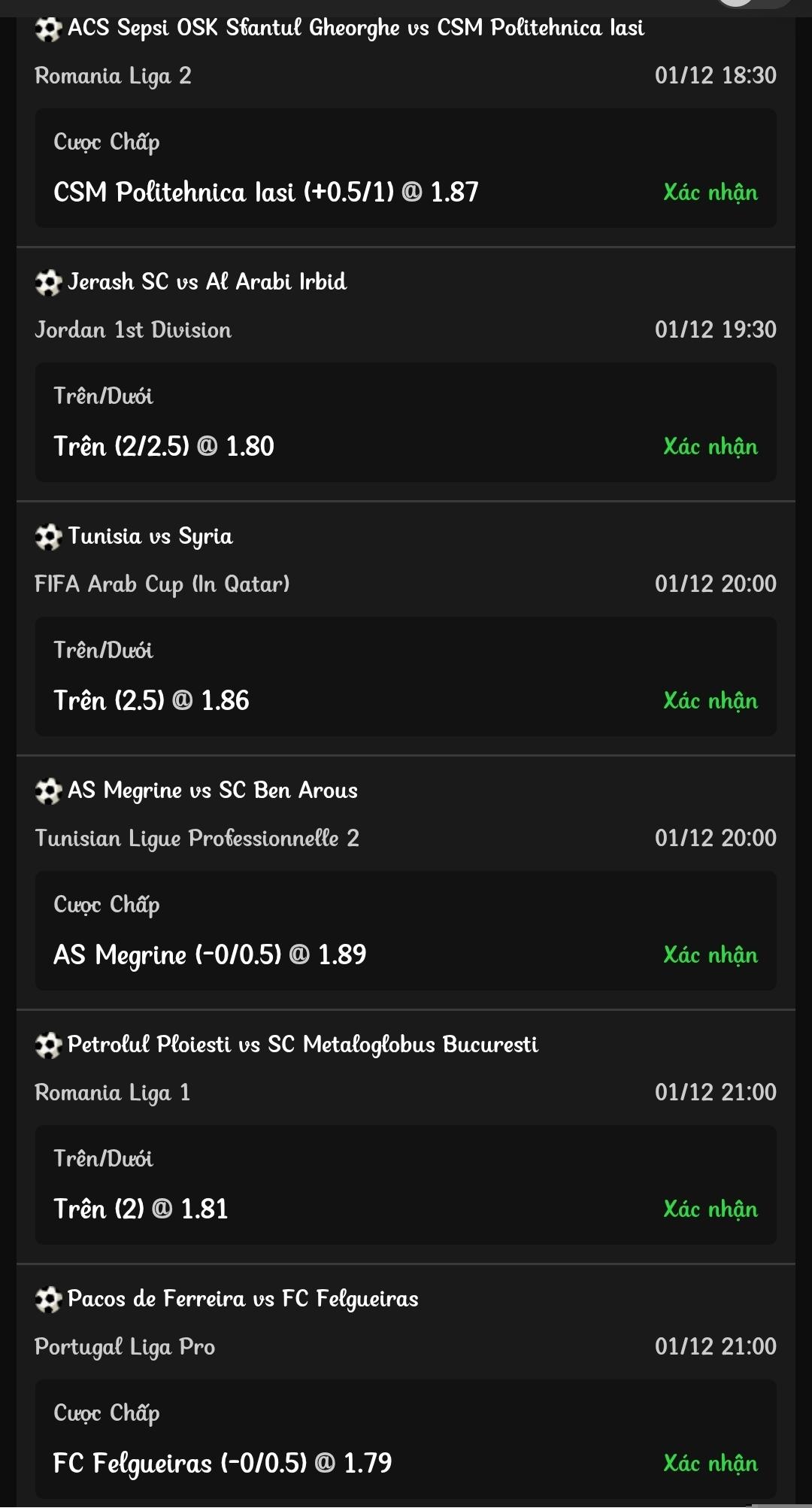812x1508 pixels.
Task: Open the CSM Politehnica Iasi handicap bet
Action: pyautogui.click(x=265, y=193)
